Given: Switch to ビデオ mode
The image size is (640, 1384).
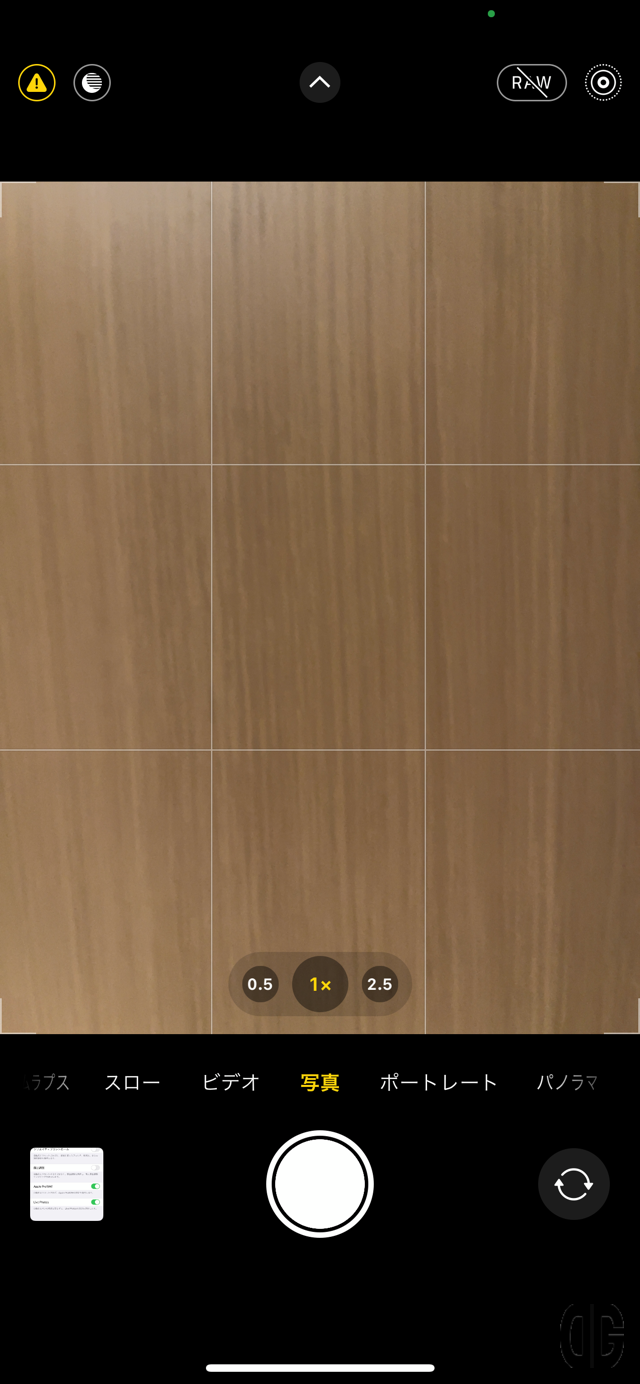Looking at the screenshot, I should tap(231, 1082).
